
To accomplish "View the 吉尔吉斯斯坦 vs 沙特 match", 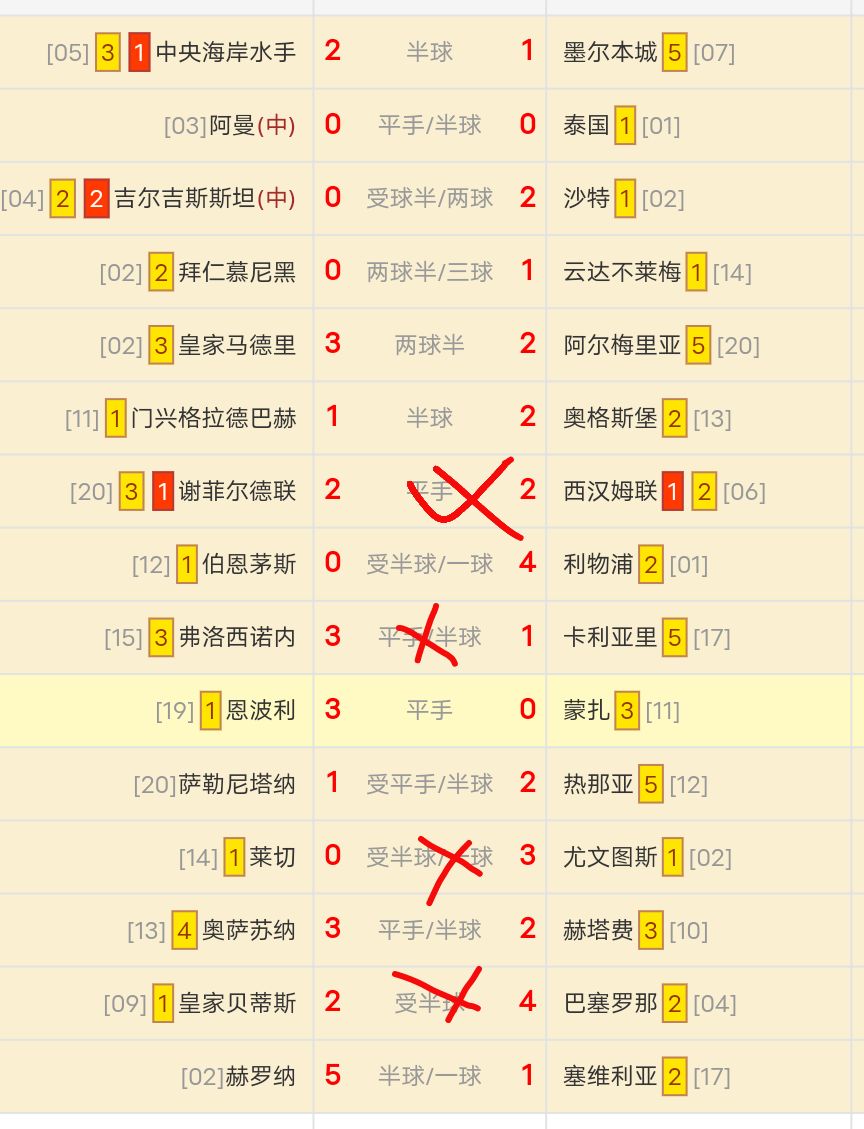I will [x=430, y=198].
